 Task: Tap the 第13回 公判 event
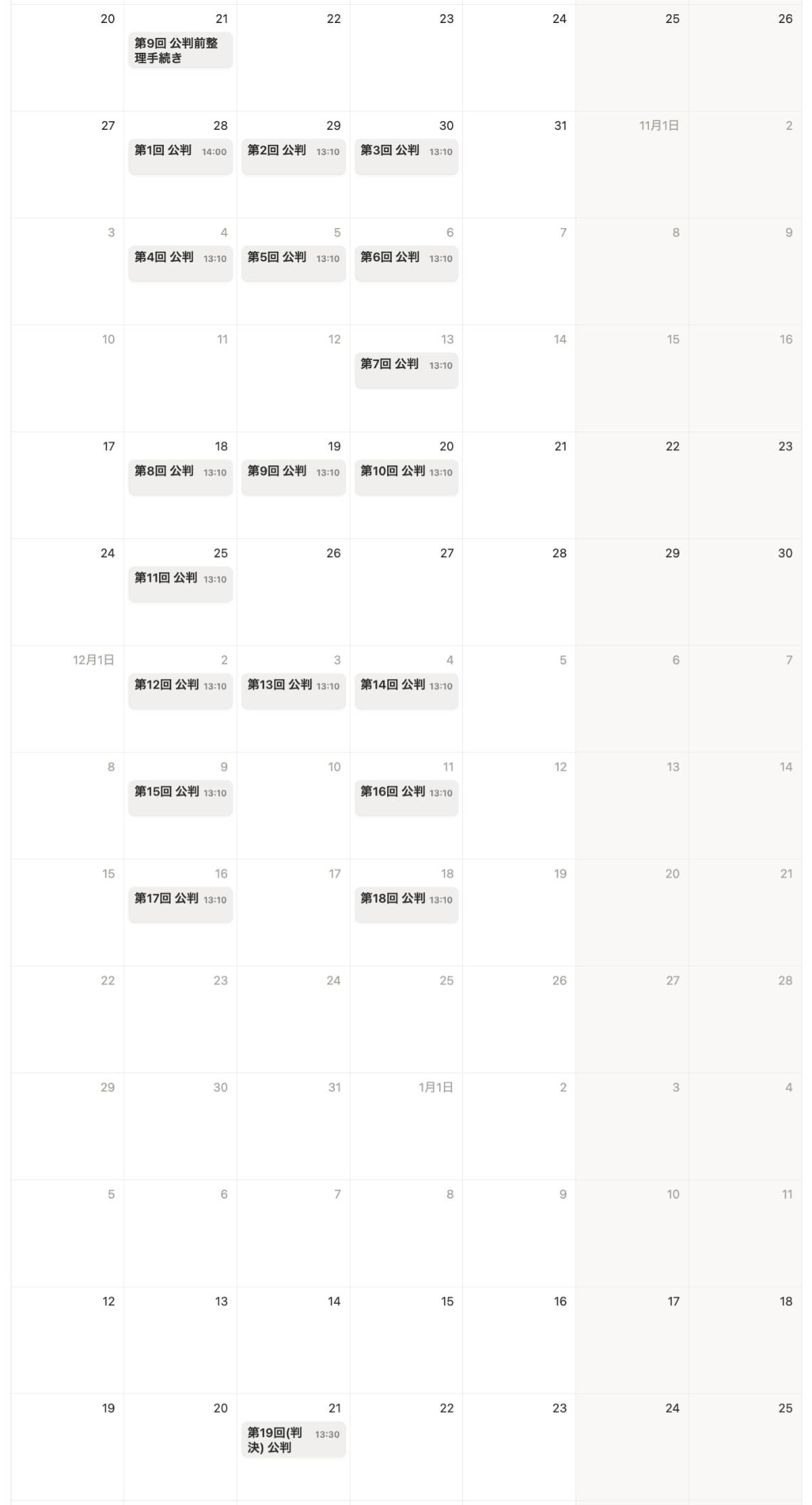coord(293,691)
